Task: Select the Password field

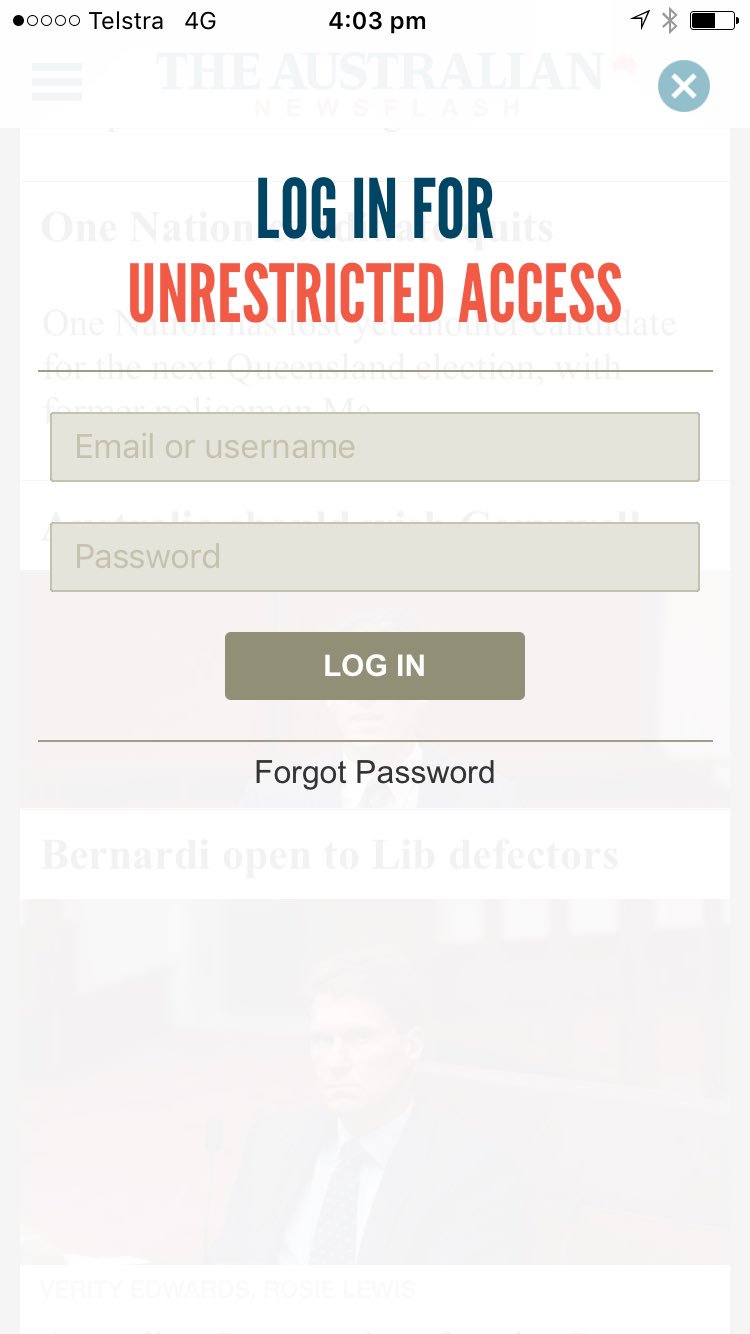Action: click(374, 557)
